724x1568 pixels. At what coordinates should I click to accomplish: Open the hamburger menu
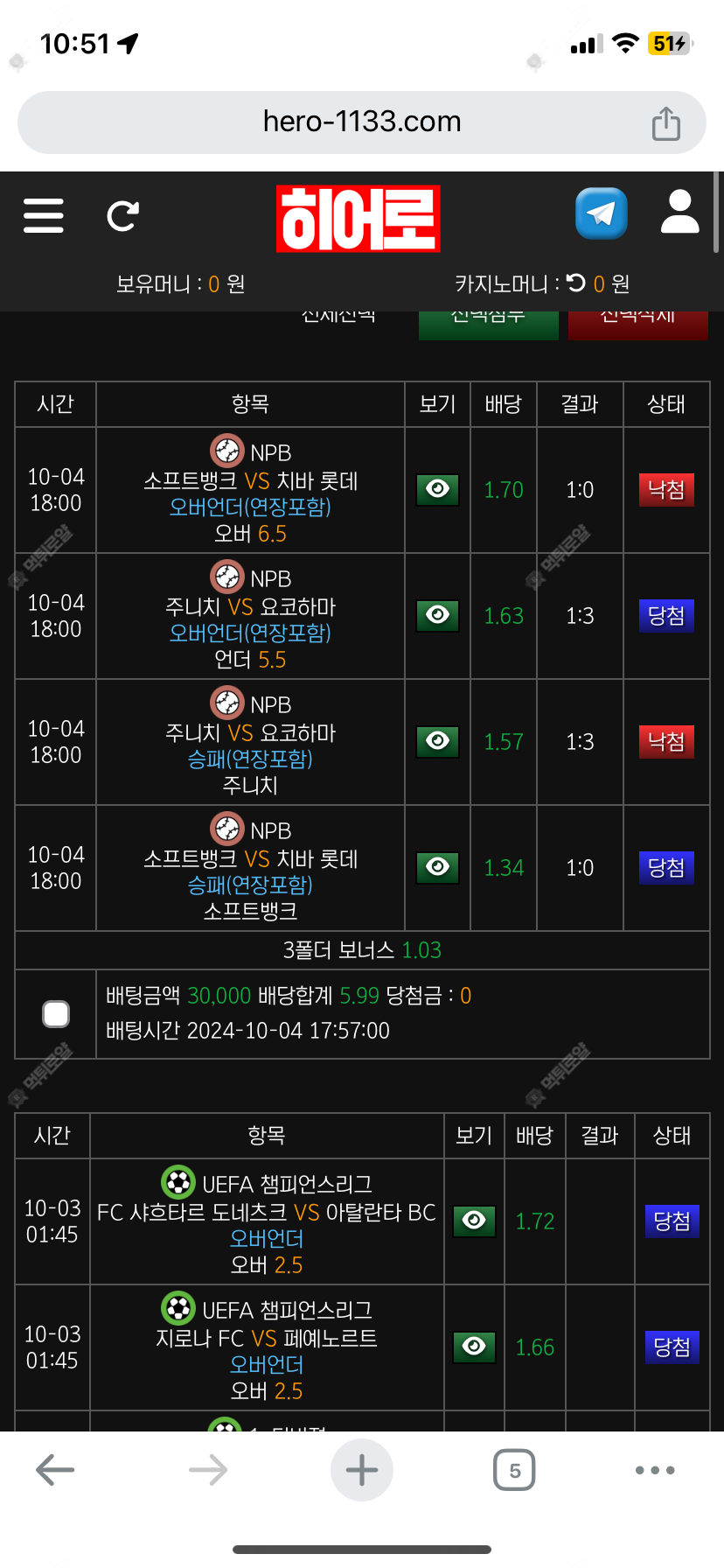(x=44, y=215)
